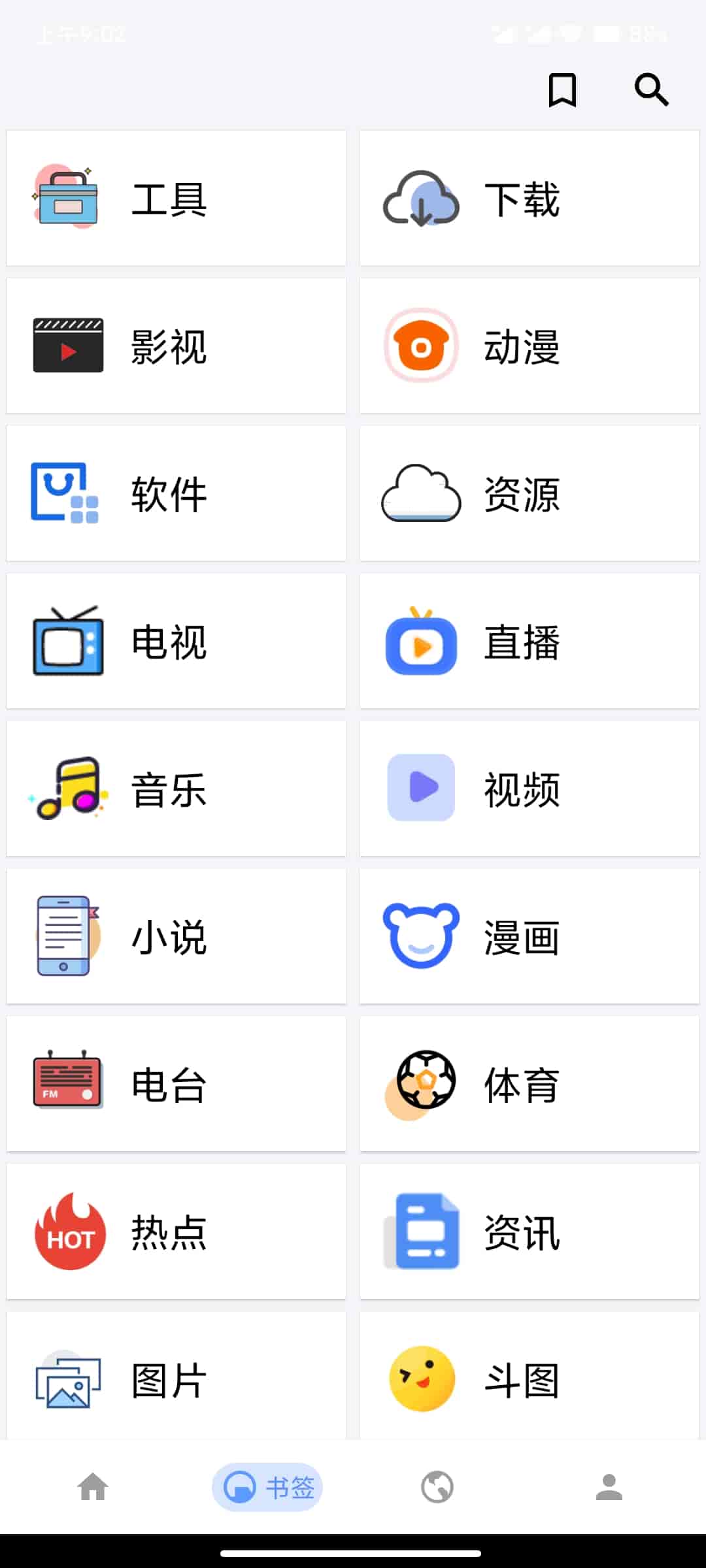
Task: Go to the home tab
Action: tap(93, 1487)
